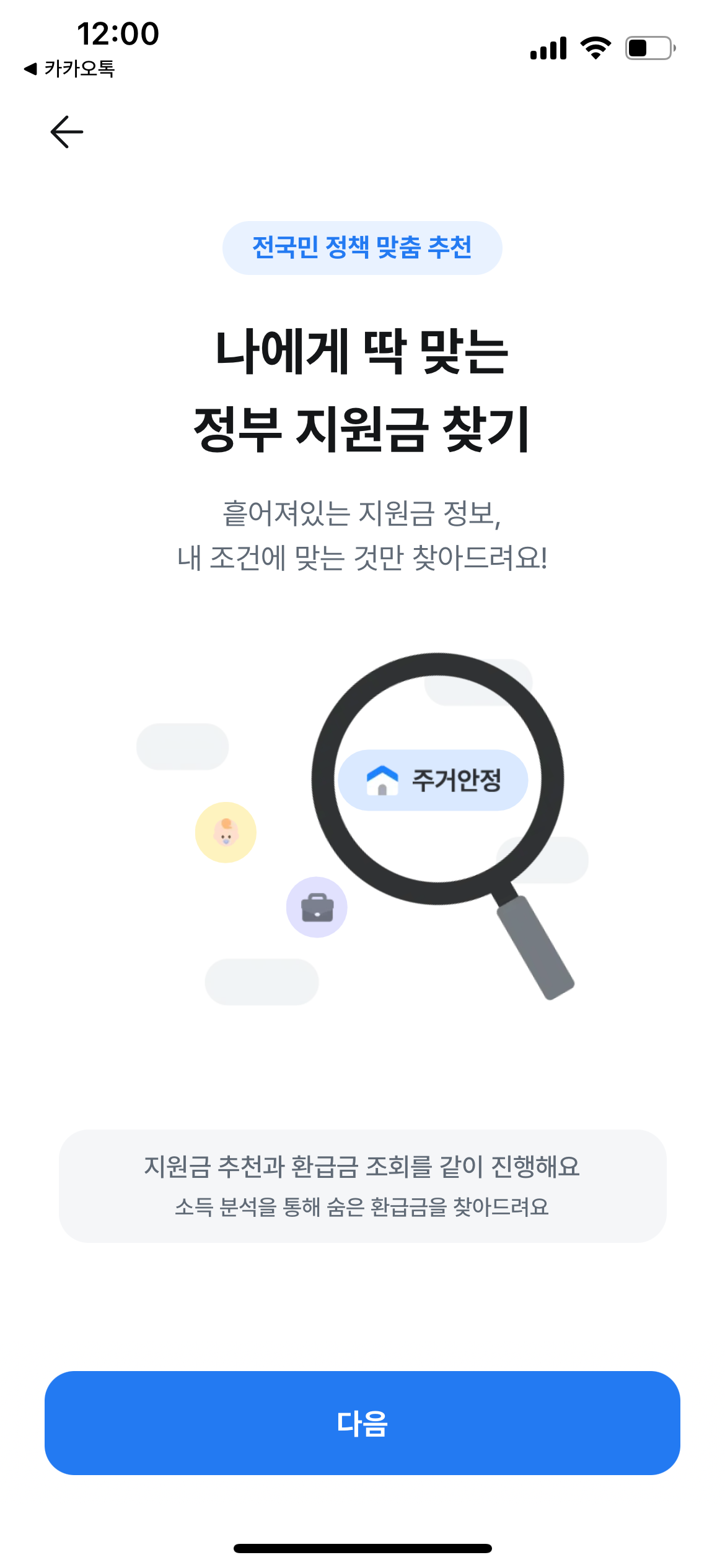Click the title 정부 지원금 찾기

[362, 427]
